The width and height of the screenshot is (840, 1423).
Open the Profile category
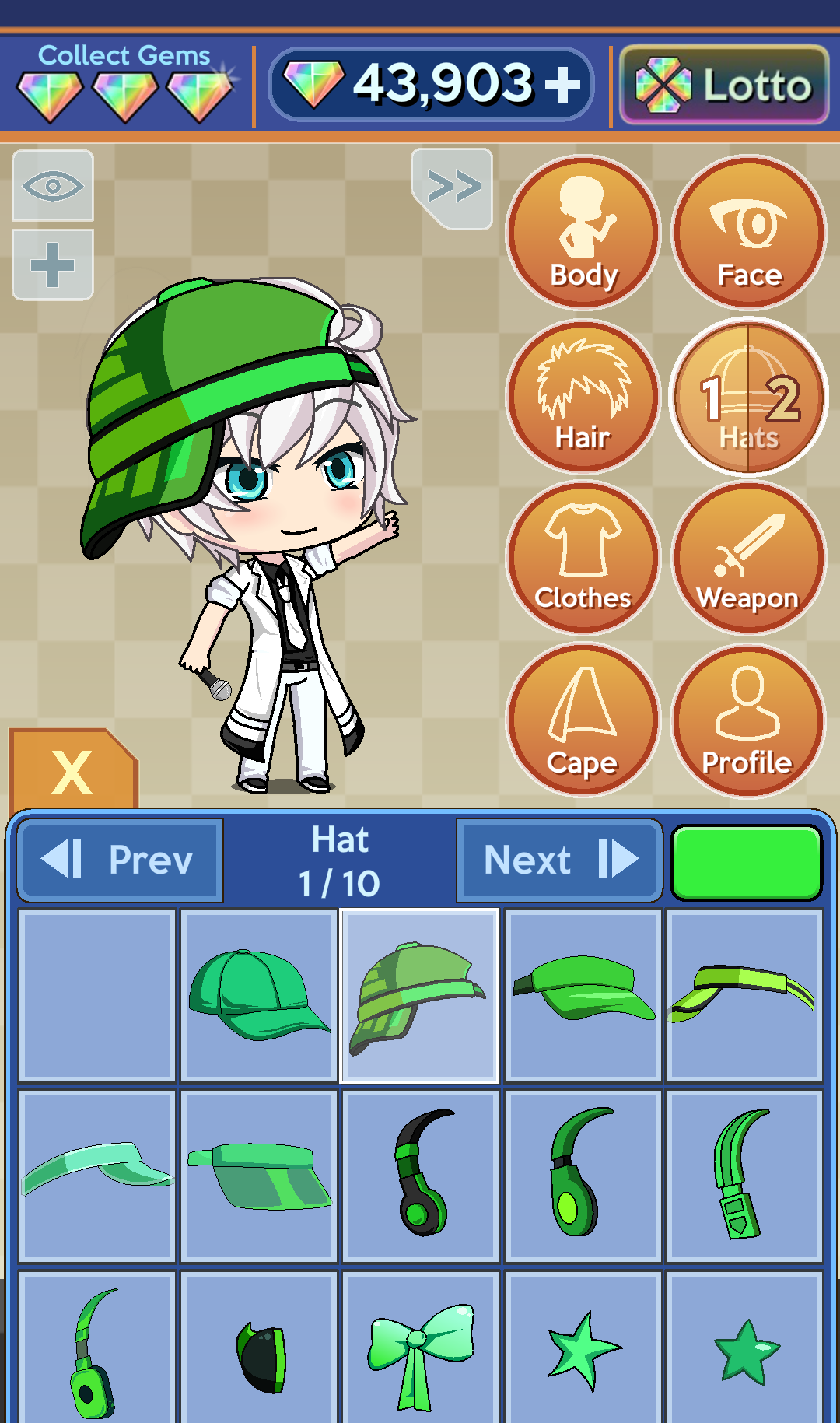pos(748,721)
